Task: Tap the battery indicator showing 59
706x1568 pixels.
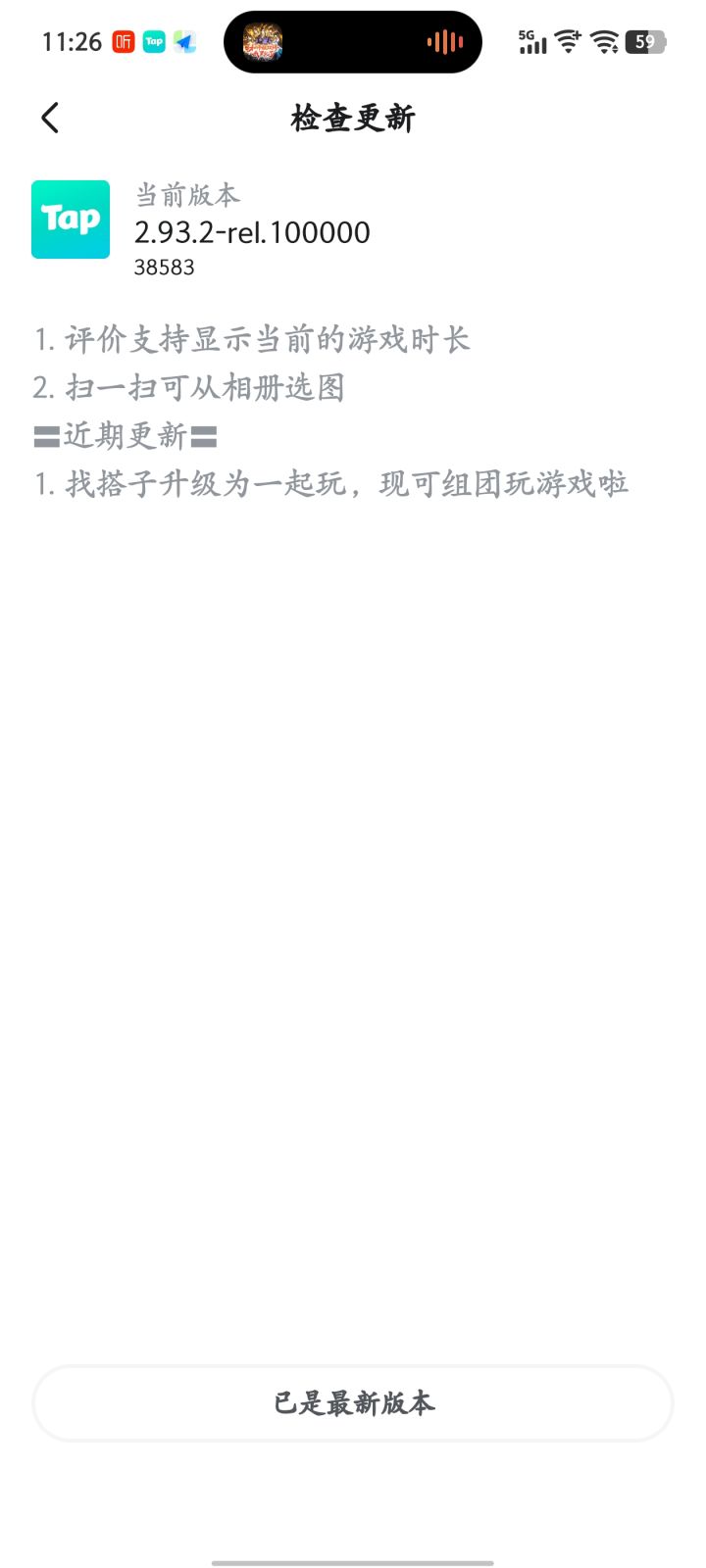Action: coord(645,41)
